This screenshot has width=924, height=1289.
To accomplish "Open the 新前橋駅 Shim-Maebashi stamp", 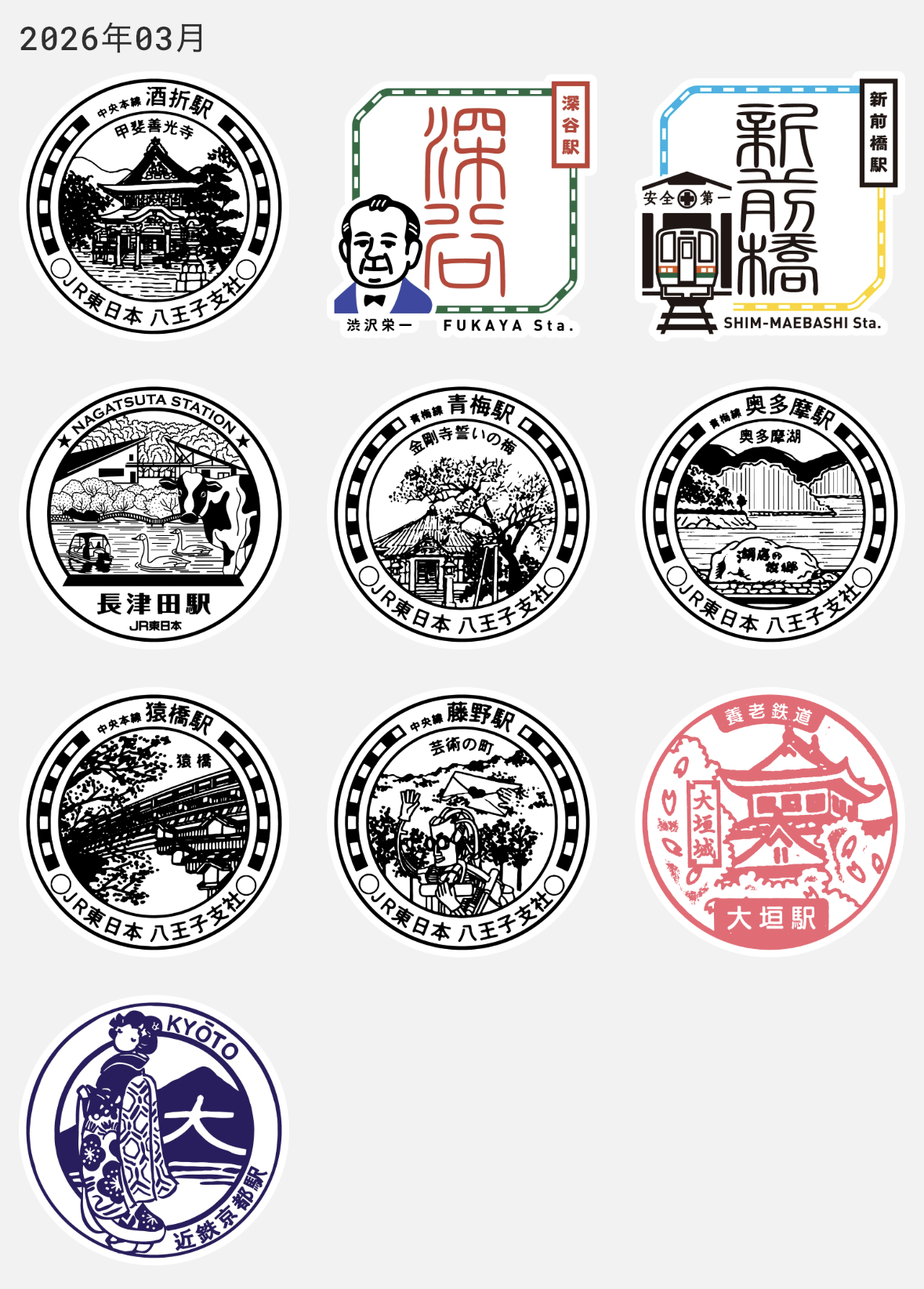I will pos(770,206).
